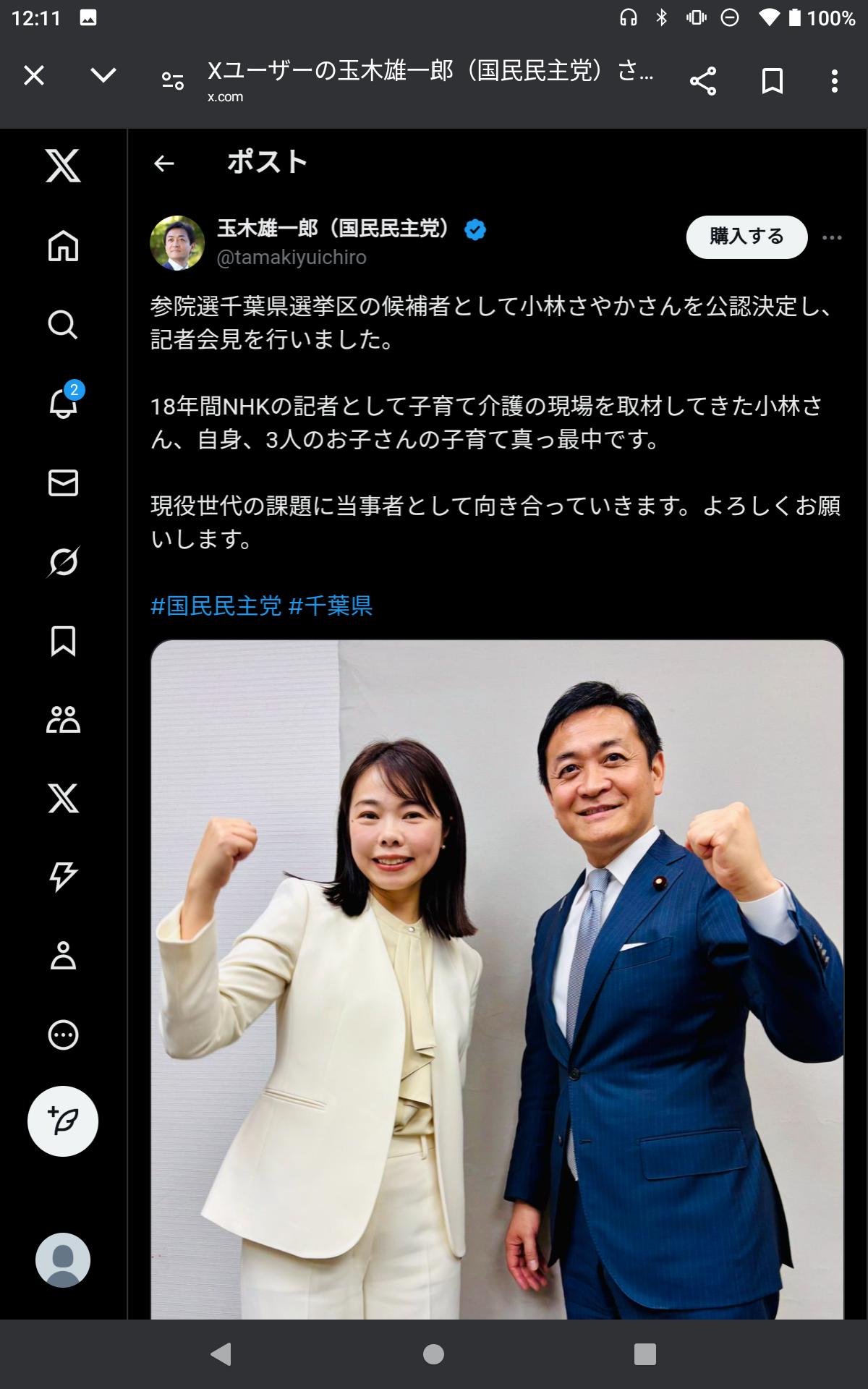
Task: Open Communities in the sidebar
Action: click(63, 719)
